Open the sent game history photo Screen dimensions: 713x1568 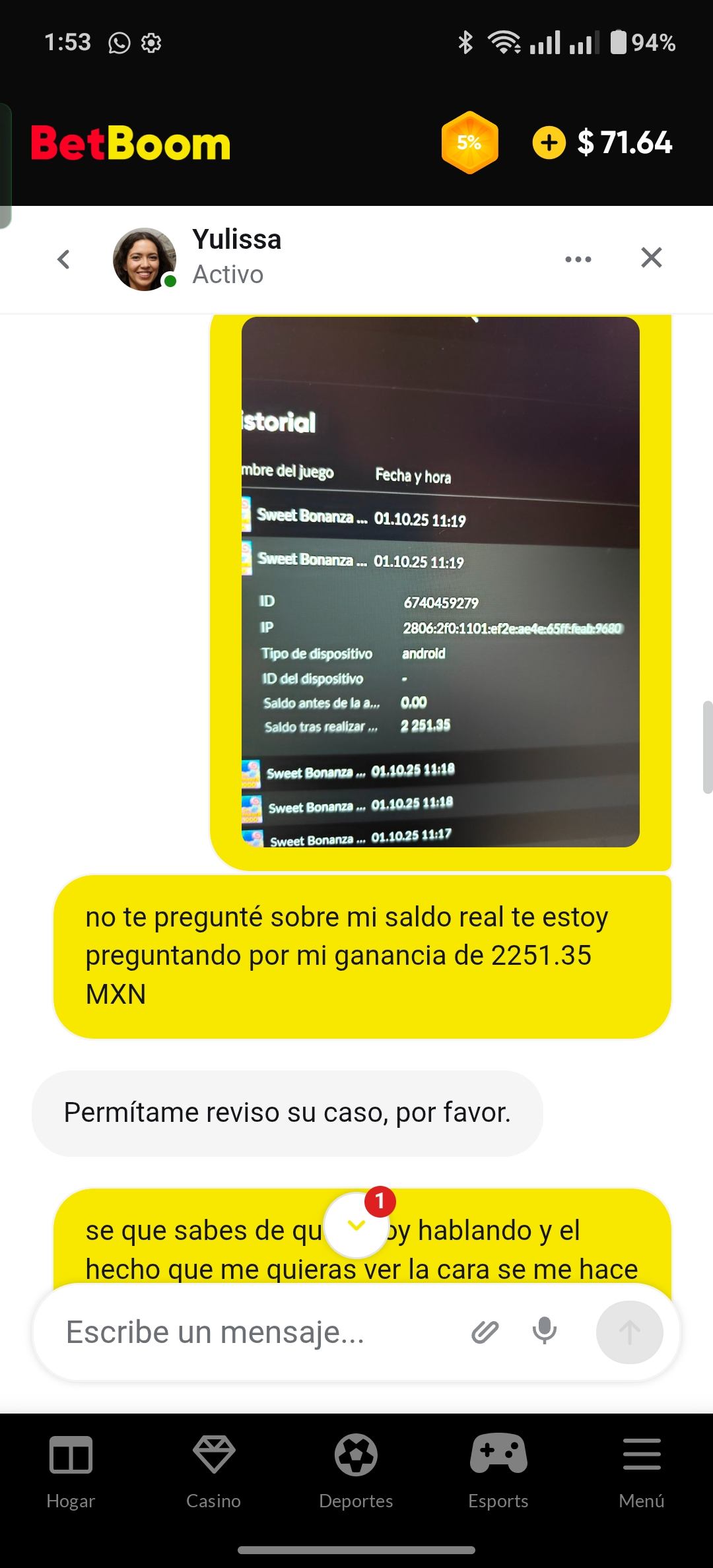point(440,581)
